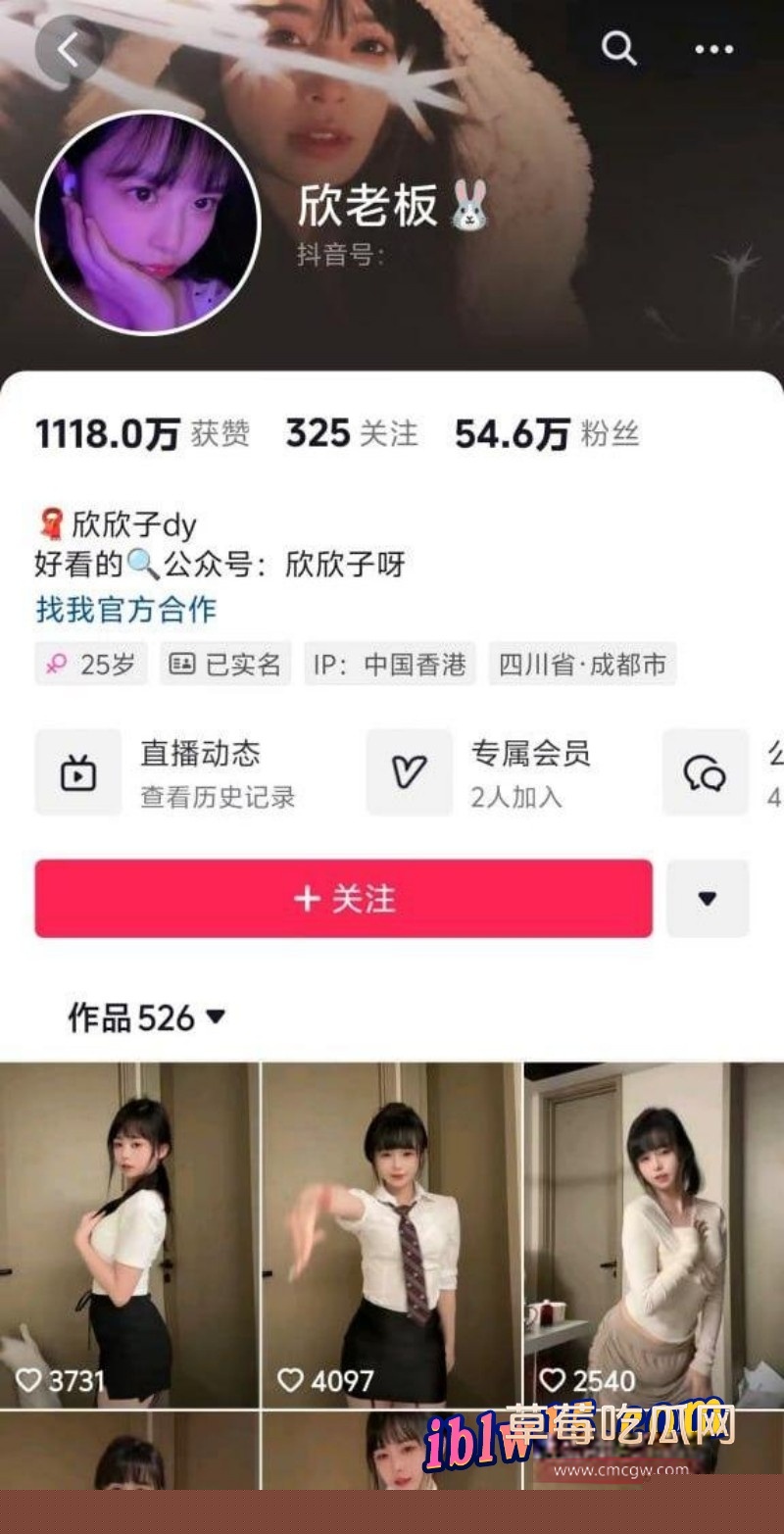View the 325 关注 following list

click(x=351, y=434)
